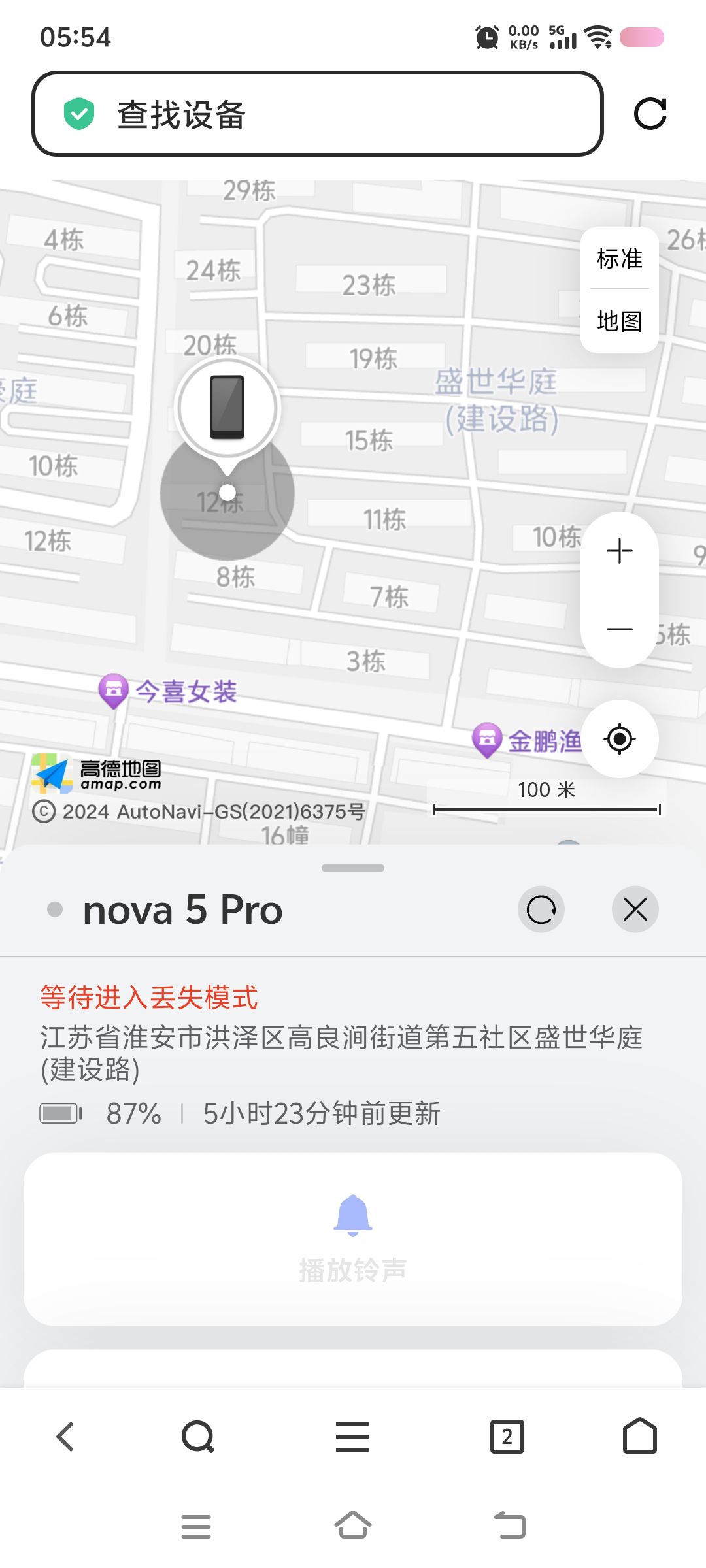Image resolution: width=706 pixels, height=1568 pixels.
Task: Go to the browser home page
Action: (640, 1435)
